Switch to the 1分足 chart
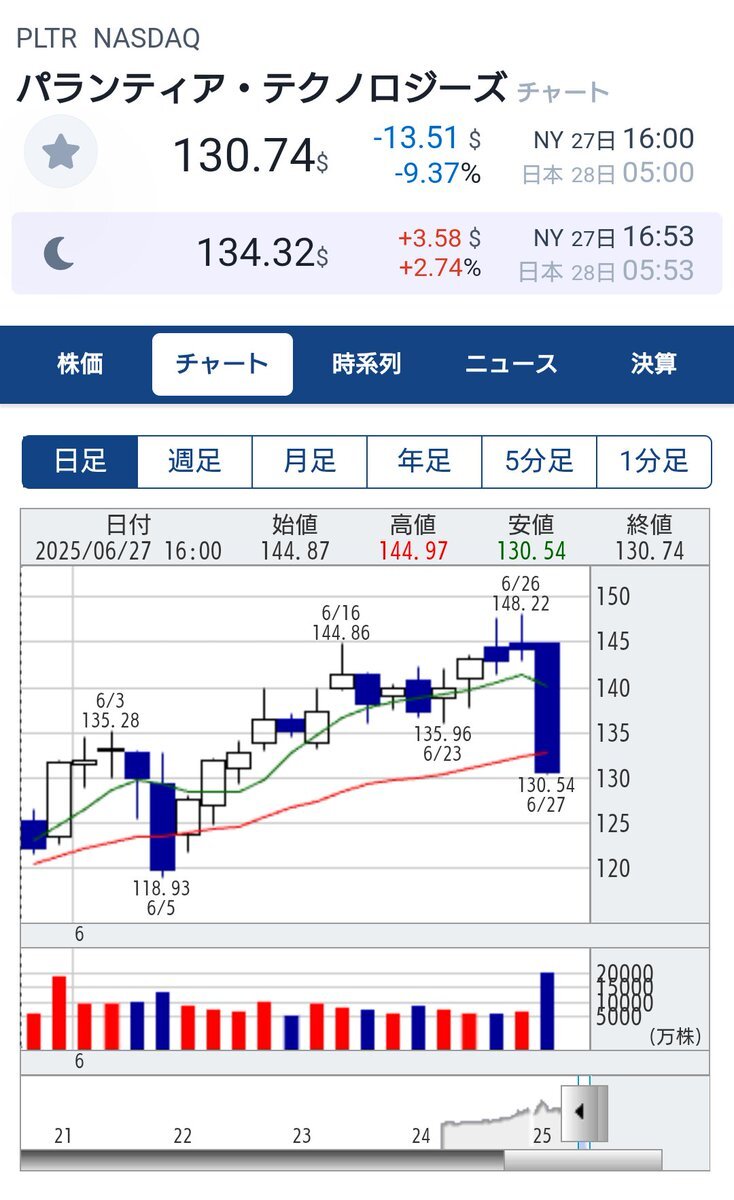Viewport: 734px width, 1200px height. point(654,461)
